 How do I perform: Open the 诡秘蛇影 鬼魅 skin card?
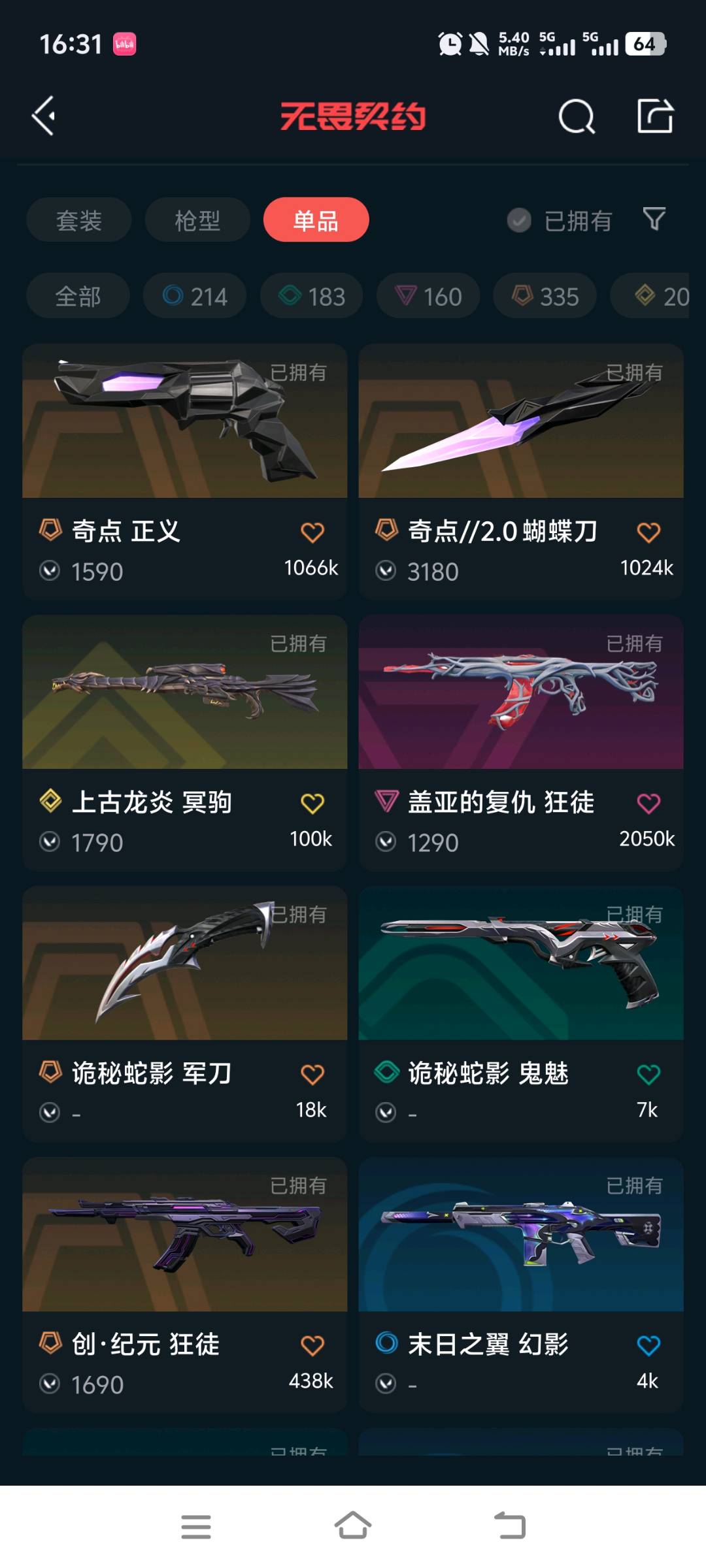520,964
